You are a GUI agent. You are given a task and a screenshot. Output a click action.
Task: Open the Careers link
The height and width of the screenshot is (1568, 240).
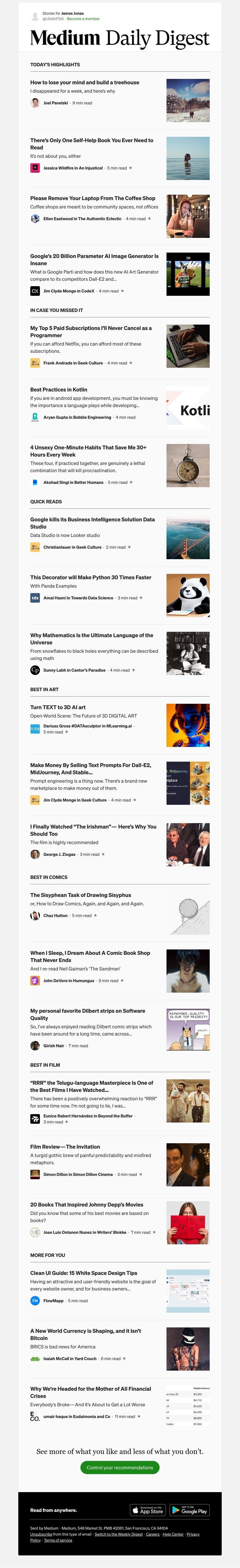(x=153, y=1534)
